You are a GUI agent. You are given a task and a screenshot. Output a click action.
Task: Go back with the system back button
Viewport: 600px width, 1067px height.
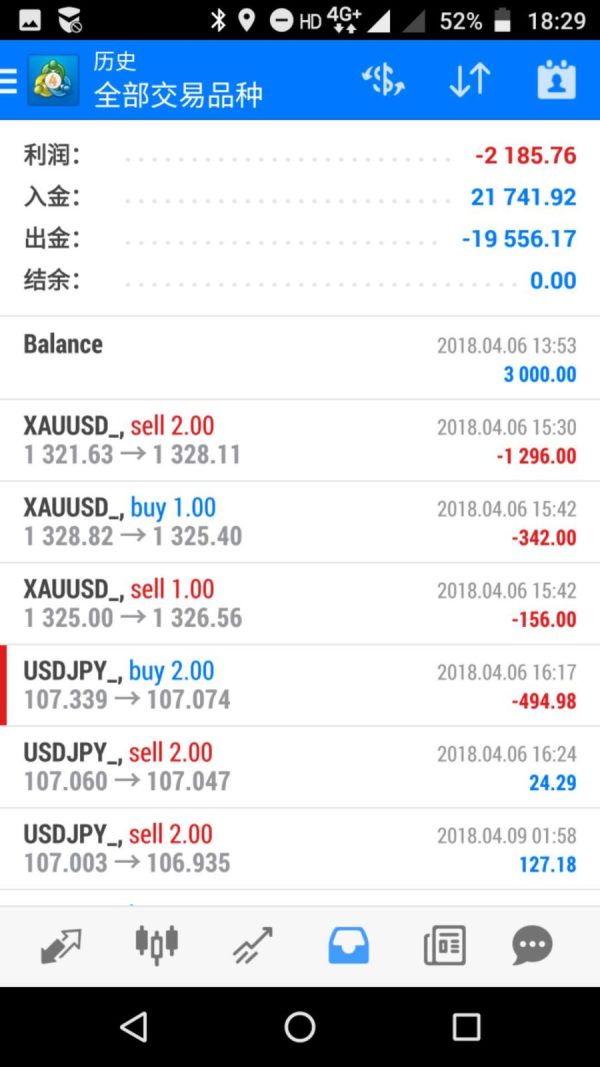point(133,1026)
